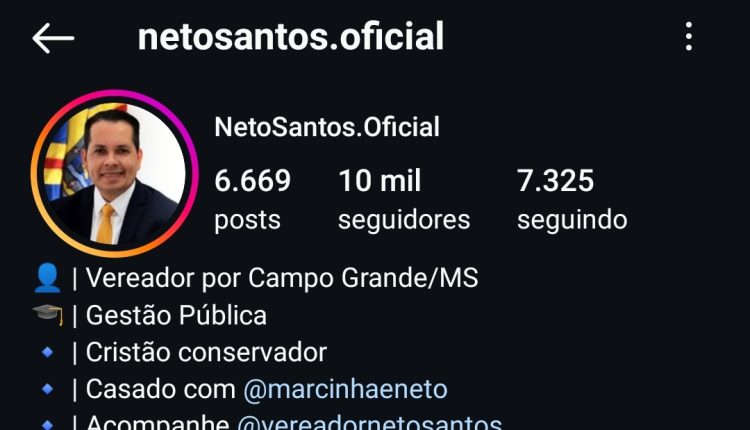
Task: Open the three-dot overflow menu
Action: [x=689, y=38]
